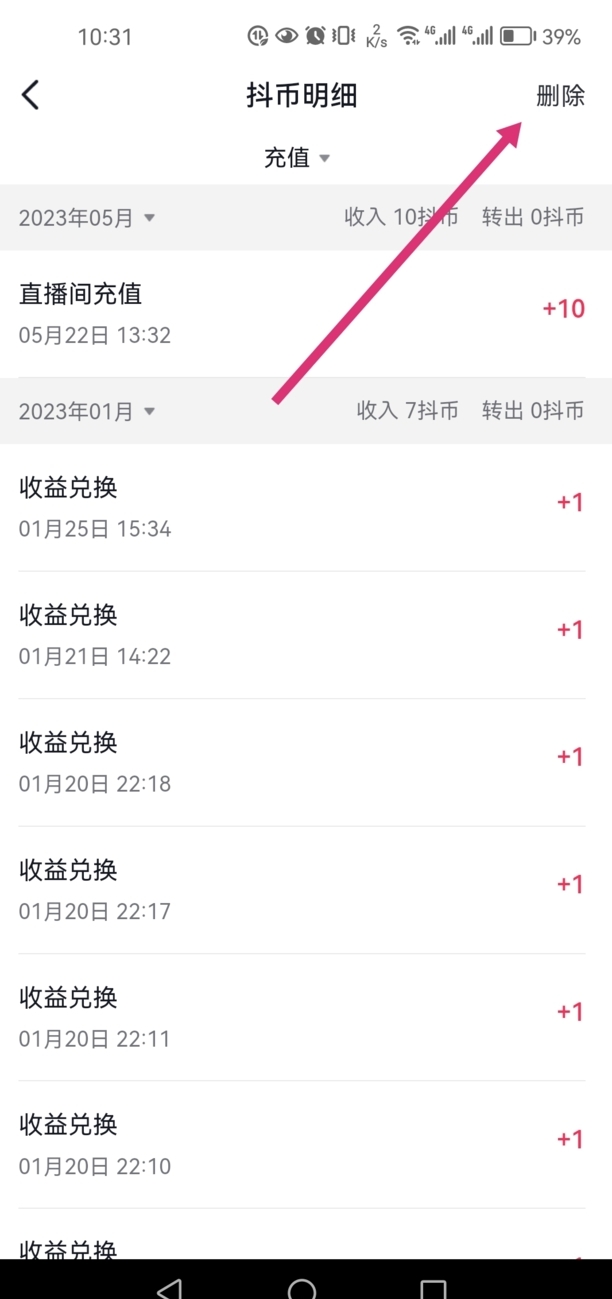Screen dimensions: 612x1299
Task: Open 收益兑换 record at 01月20日 22:11
Action: 300,1017
